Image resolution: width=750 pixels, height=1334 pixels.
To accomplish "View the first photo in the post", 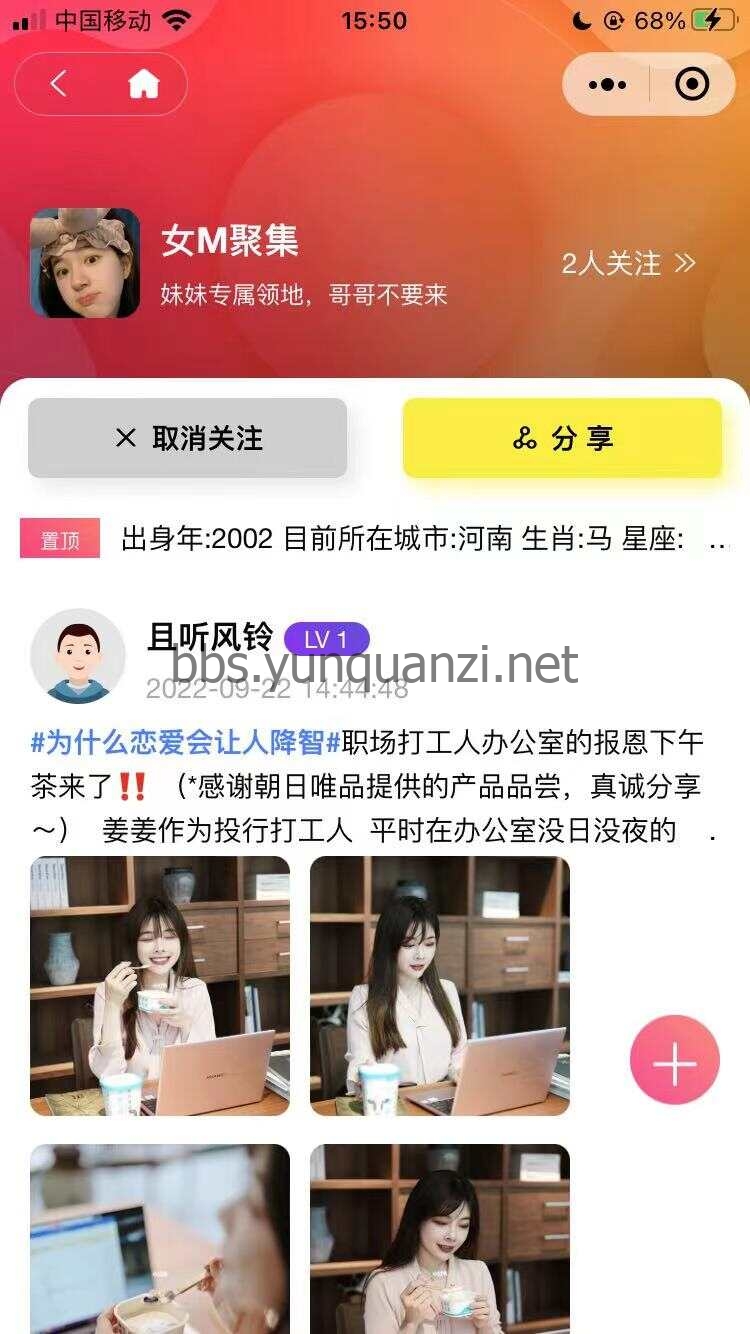I will (160, 986).
